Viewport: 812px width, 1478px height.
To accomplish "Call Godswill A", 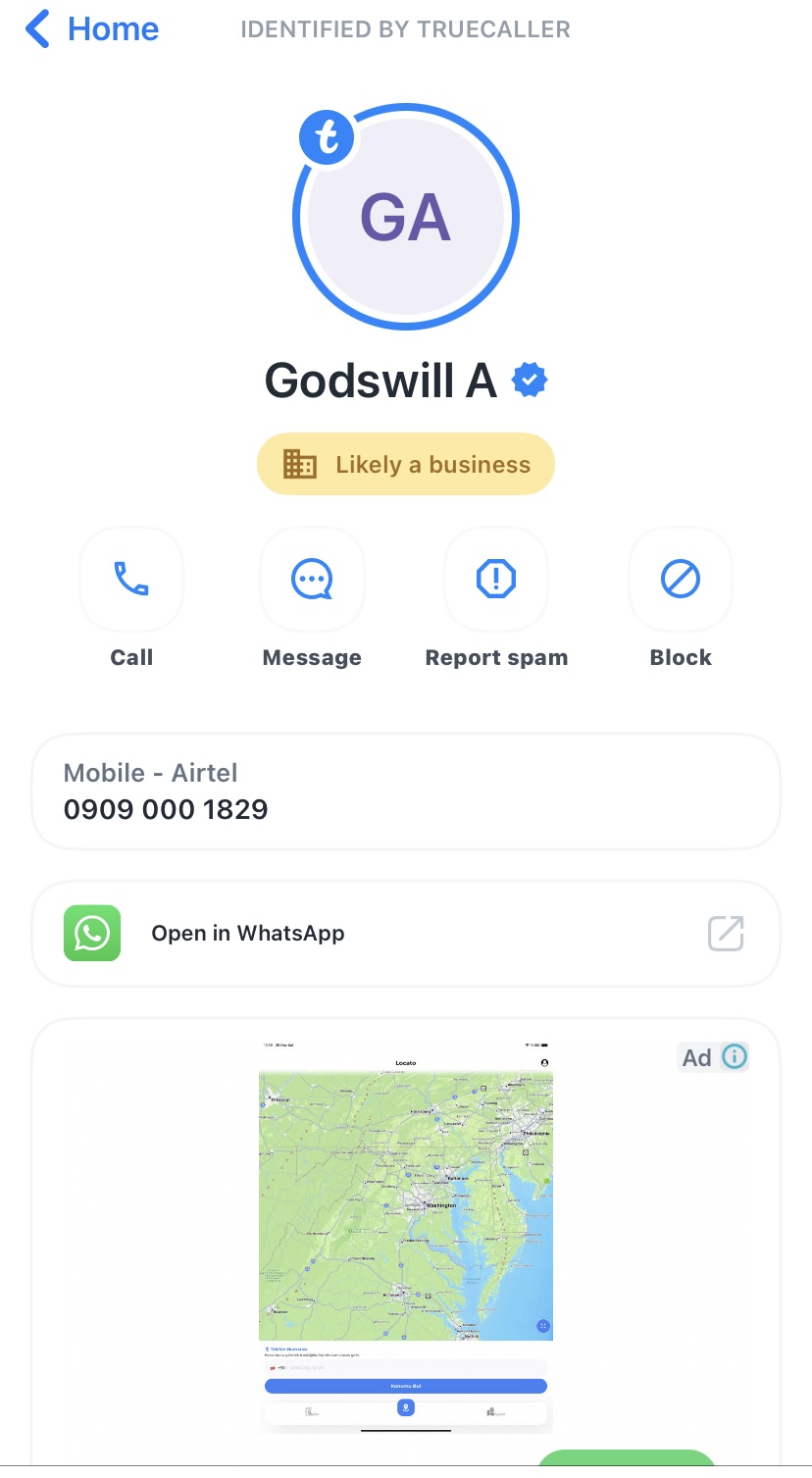I will coord(131,580).
